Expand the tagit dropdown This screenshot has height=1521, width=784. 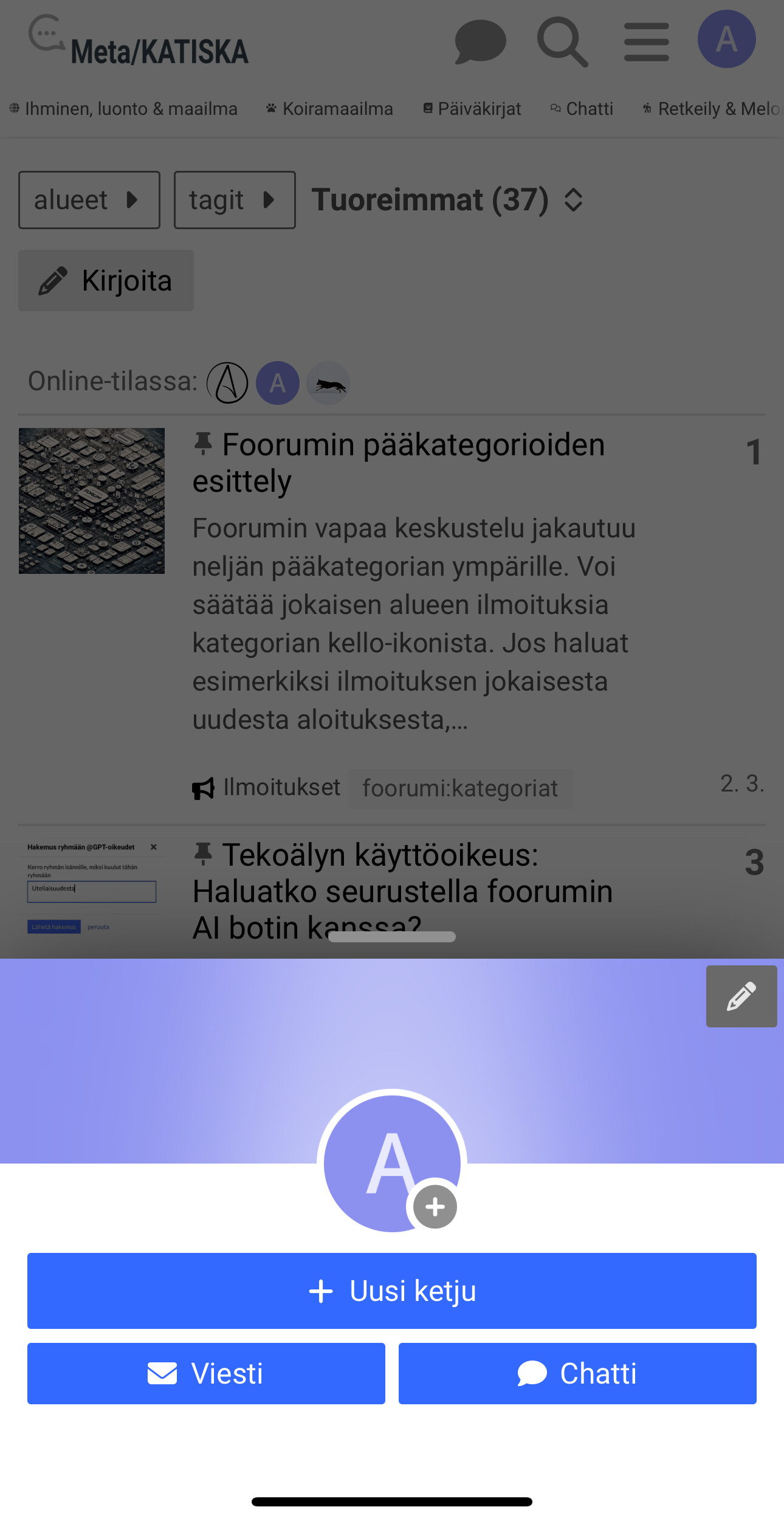(x=235, y=200)
